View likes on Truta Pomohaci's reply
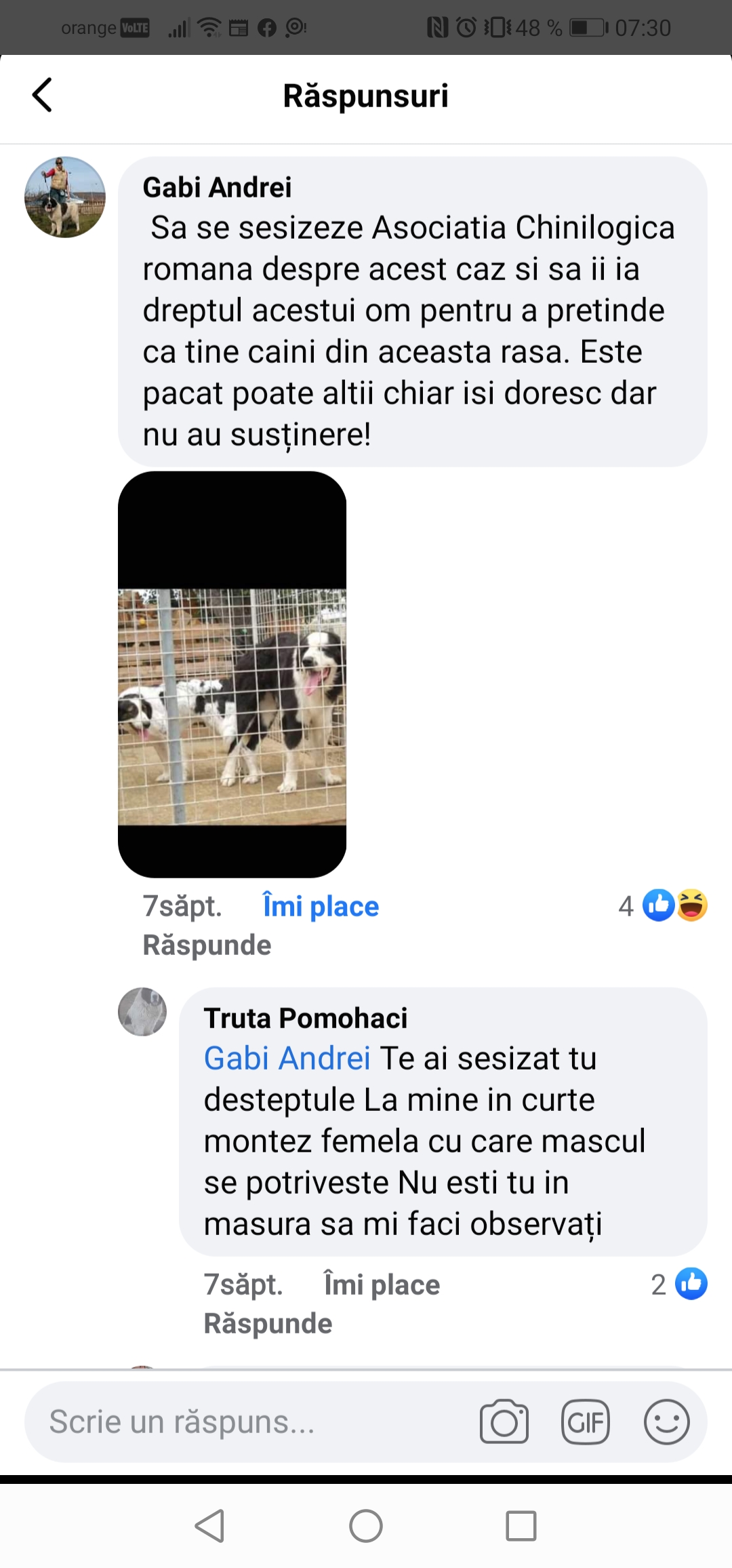Viewport: 732px width, 1568px height. (x=679, y=1284)
